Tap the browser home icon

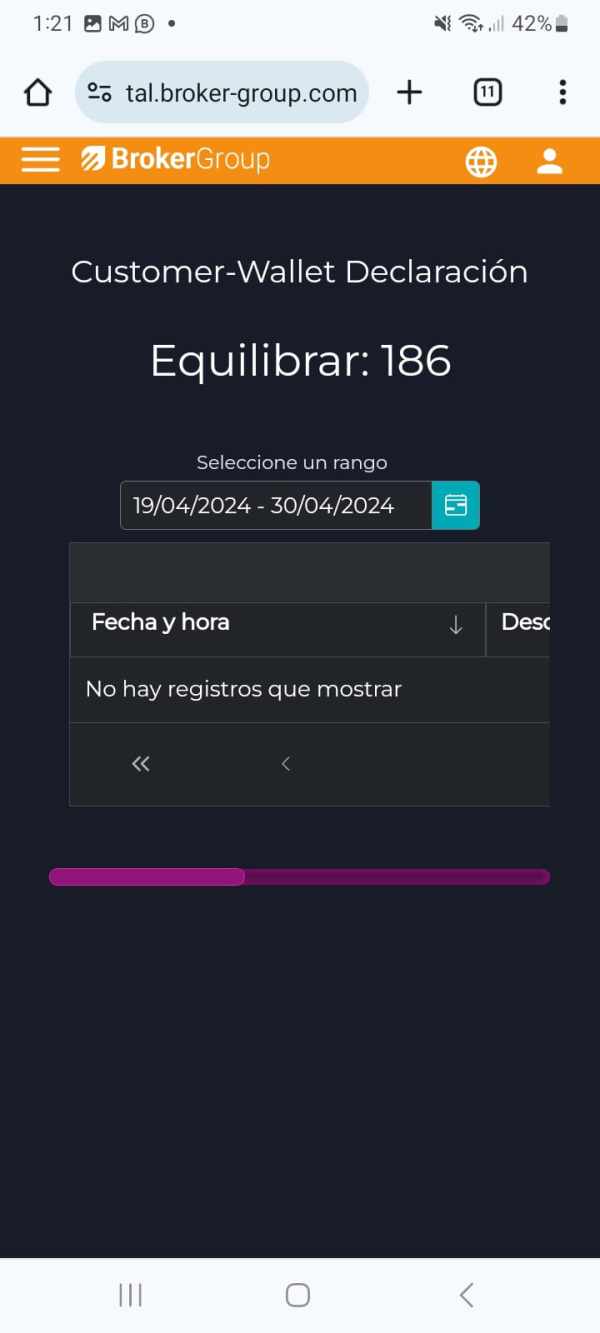tap(38, 93)
